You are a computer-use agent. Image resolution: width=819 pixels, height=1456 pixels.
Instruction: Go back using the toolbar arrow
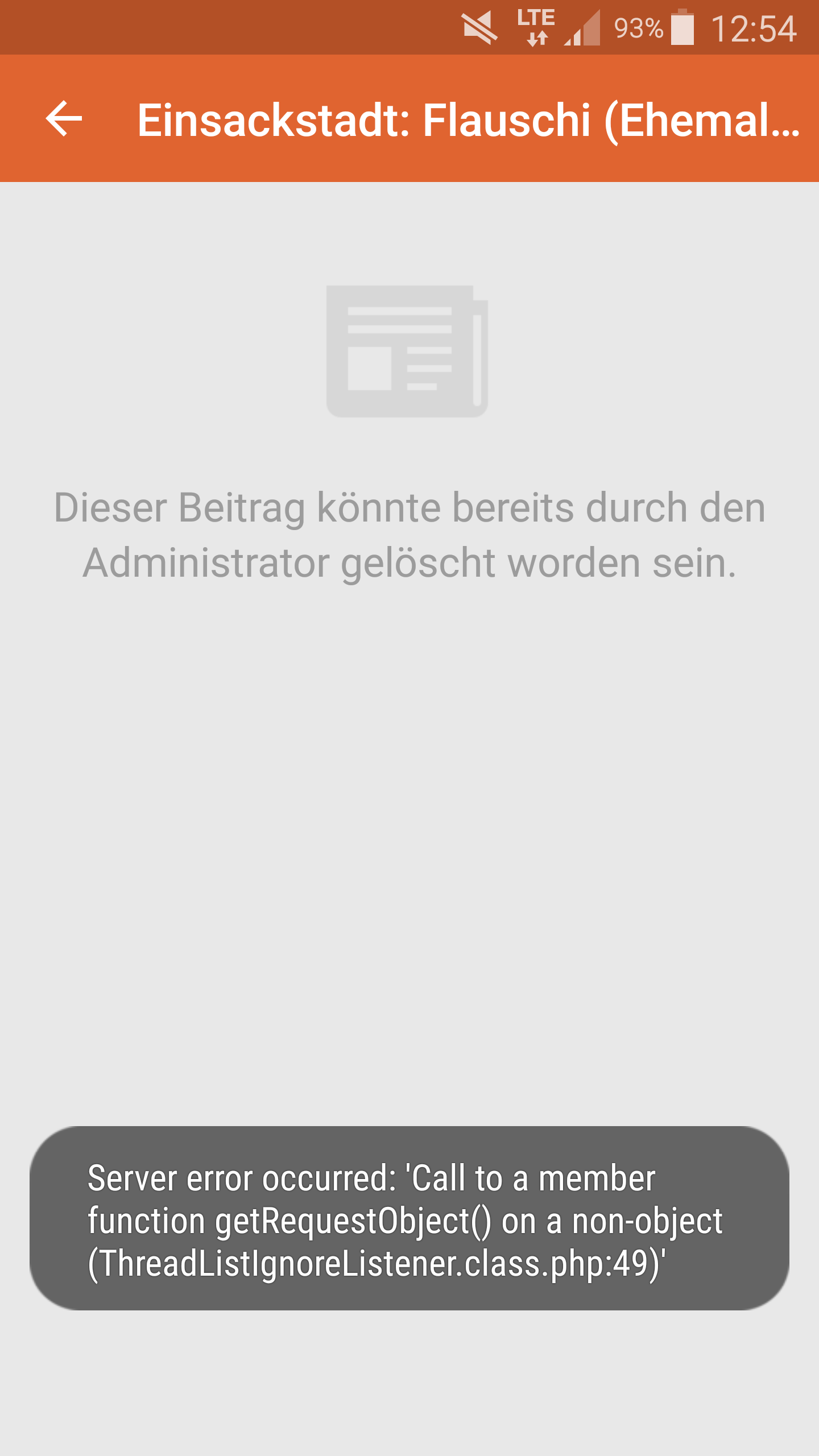point(64,119)
